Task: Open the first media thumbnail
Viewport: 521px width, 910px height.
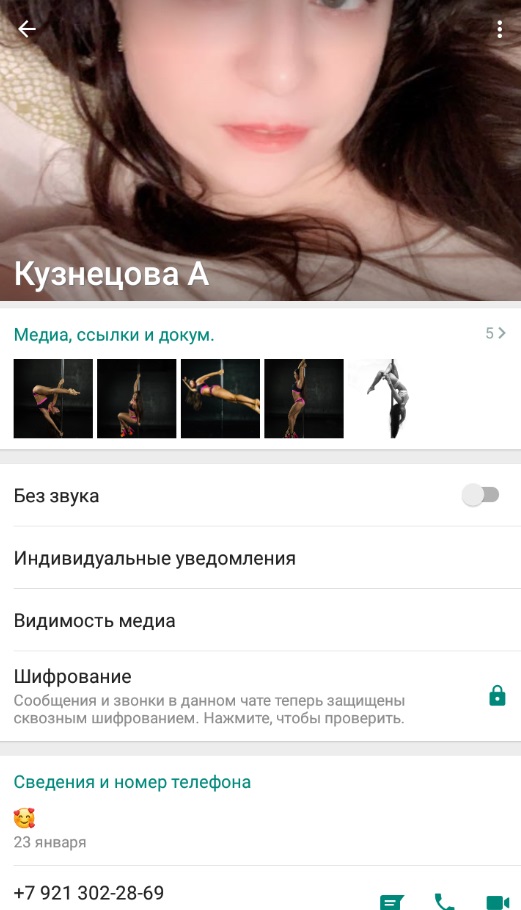Action: [x=53, y=398]
